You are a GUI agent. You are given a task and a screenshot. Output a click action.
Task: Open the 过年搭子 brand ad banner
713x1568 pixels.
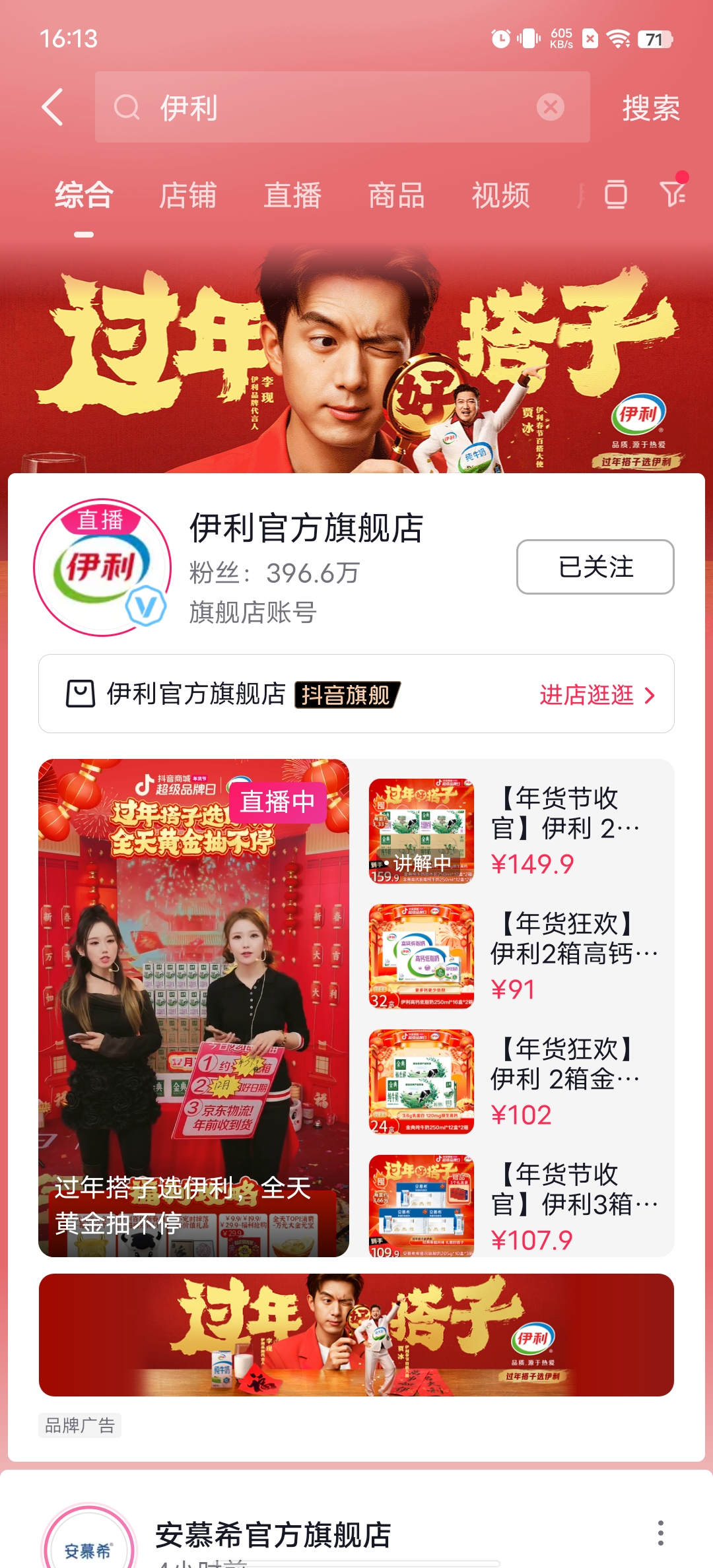pyautogui.click(x=356, y=1335)
